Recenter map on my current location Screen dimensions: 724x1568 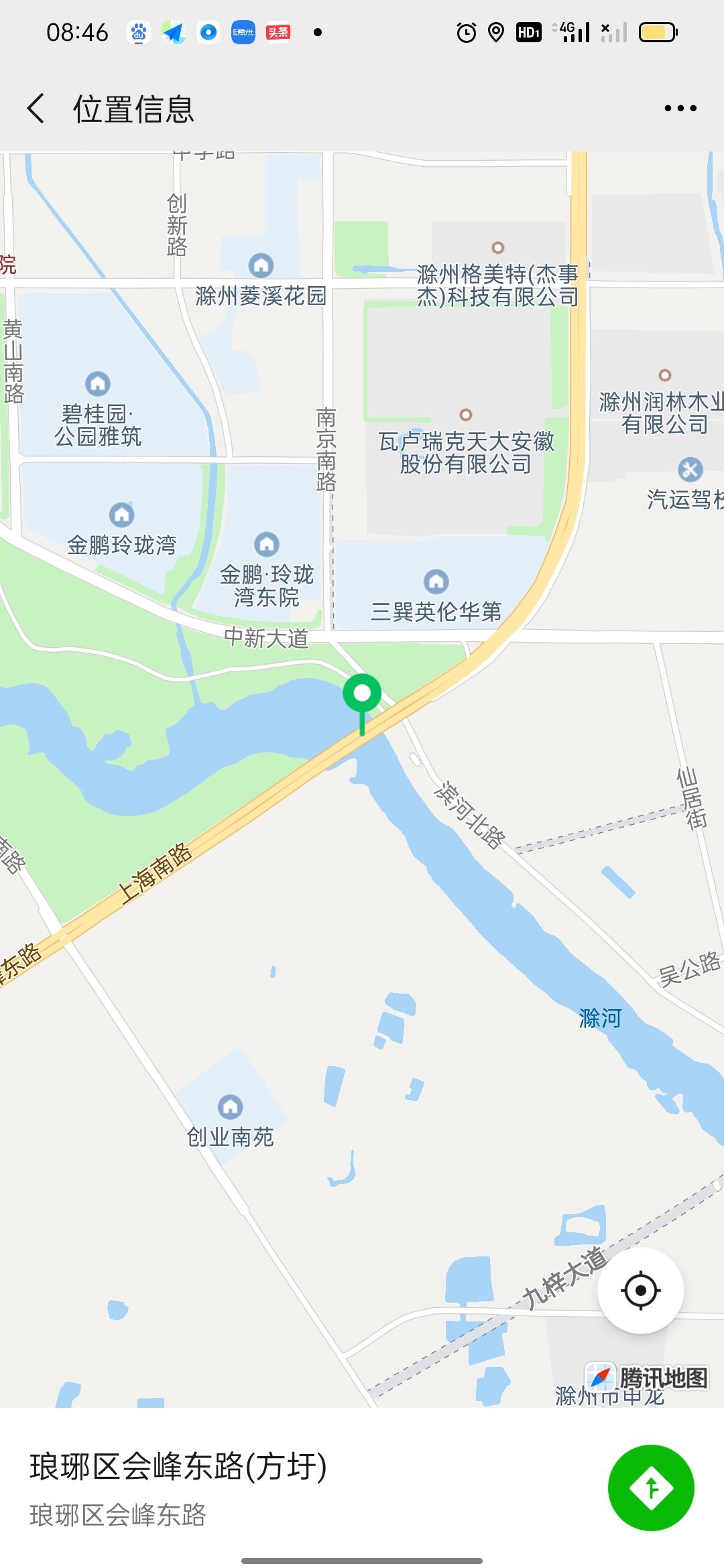640,1290
